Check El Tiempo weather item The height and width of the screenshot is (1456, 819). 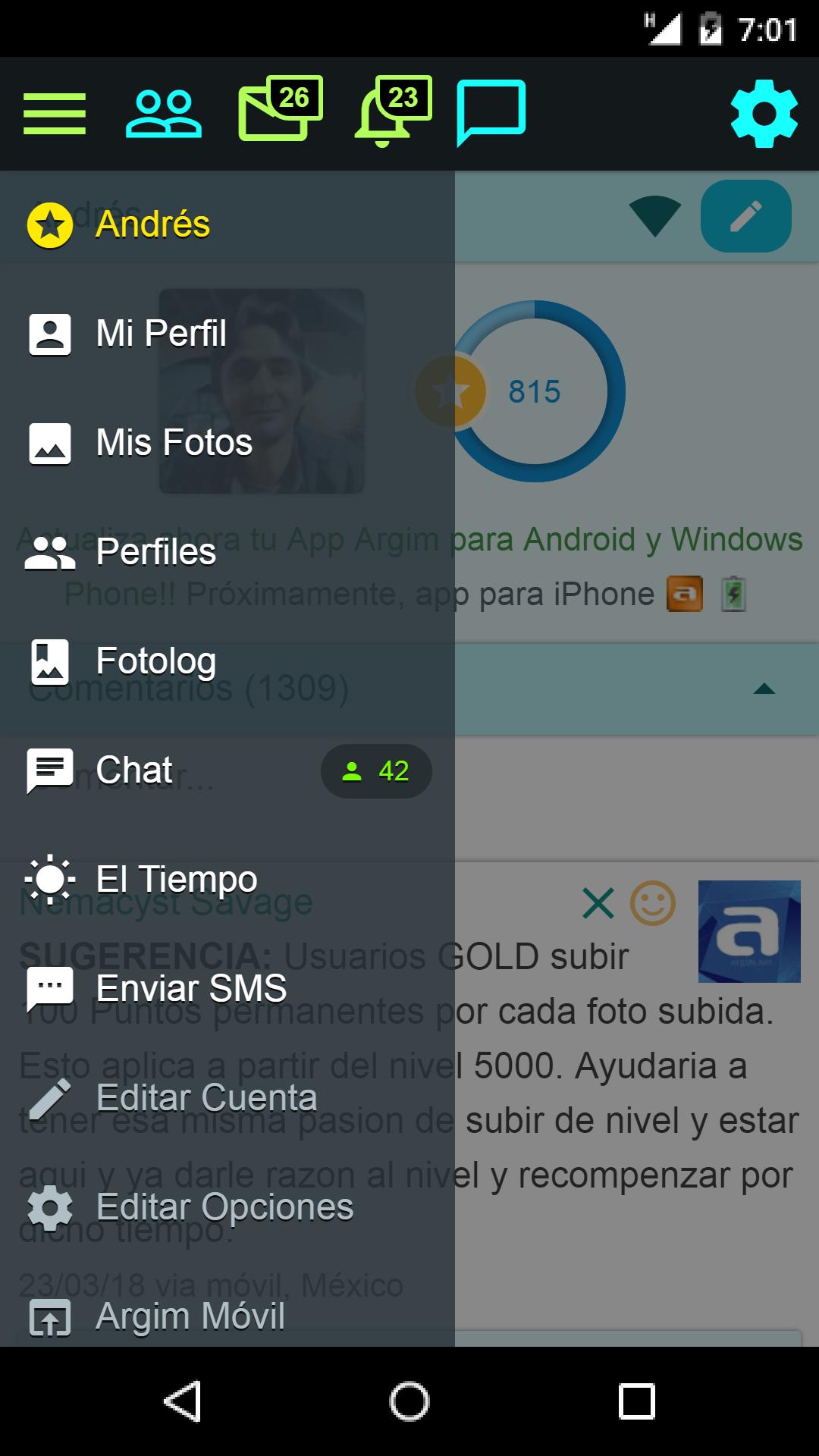click(176, 880)
